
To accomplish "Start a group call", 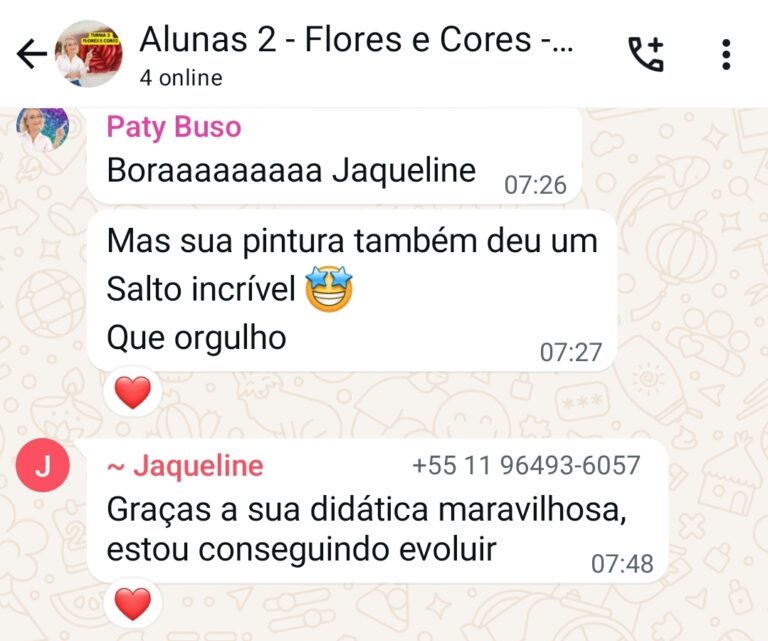I will tap(645, 54).
